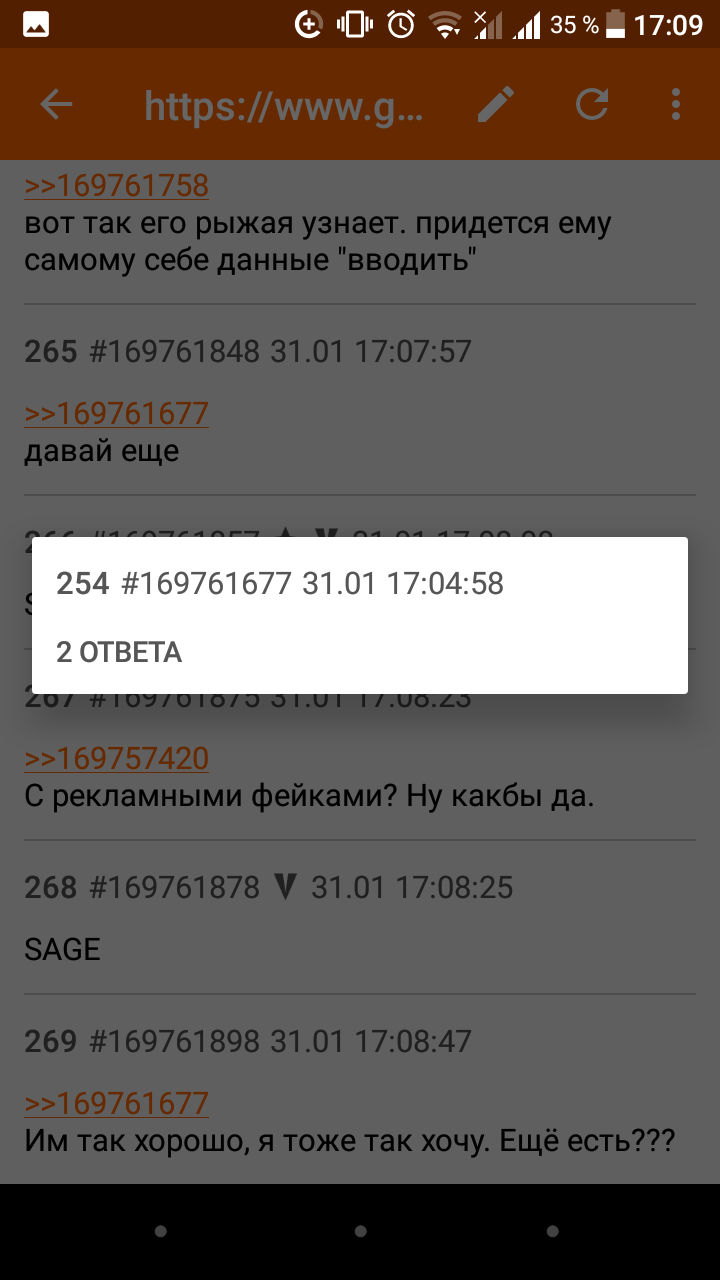Viewport: 720px width, 1280px height.
Task: Tap the pencil icon to write a post
Action: click(495, 105)
